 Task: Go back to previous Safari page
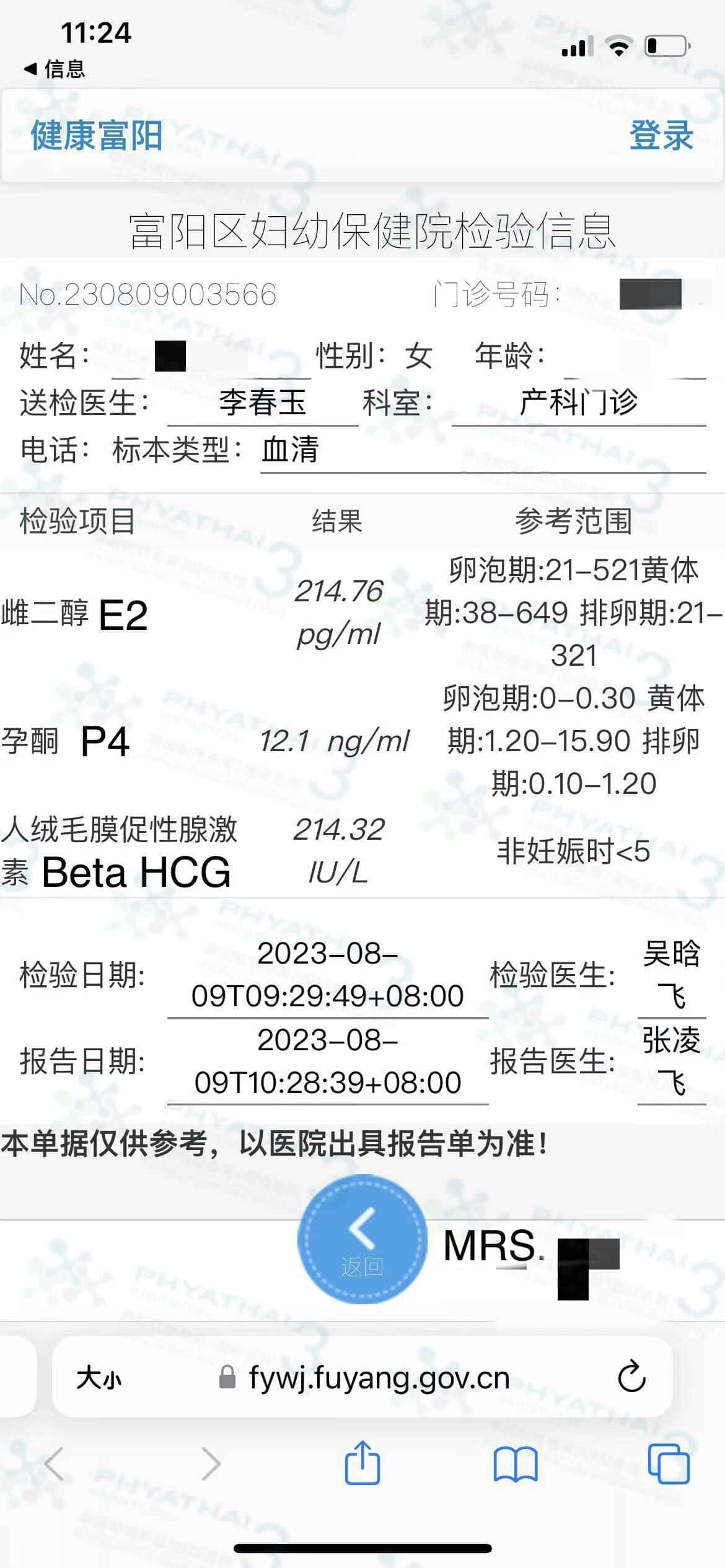click(x=55, y=1464)
